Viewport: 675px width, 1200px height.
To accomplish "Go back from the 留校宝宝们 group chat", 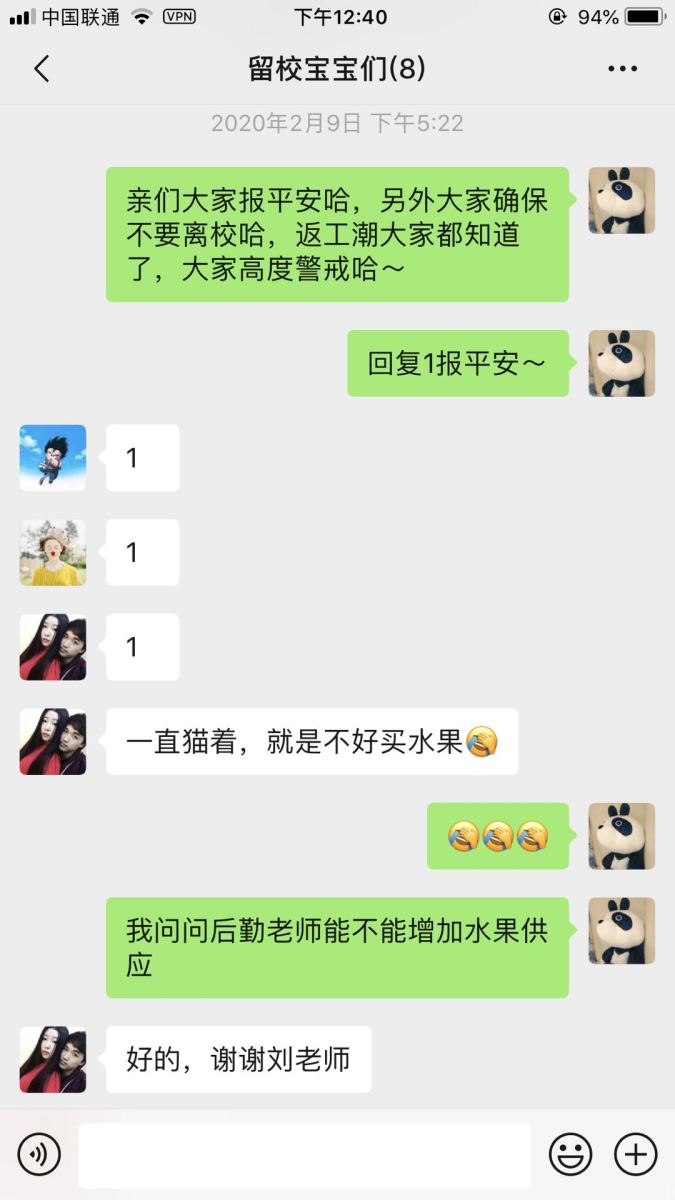I will click(41, 69).
